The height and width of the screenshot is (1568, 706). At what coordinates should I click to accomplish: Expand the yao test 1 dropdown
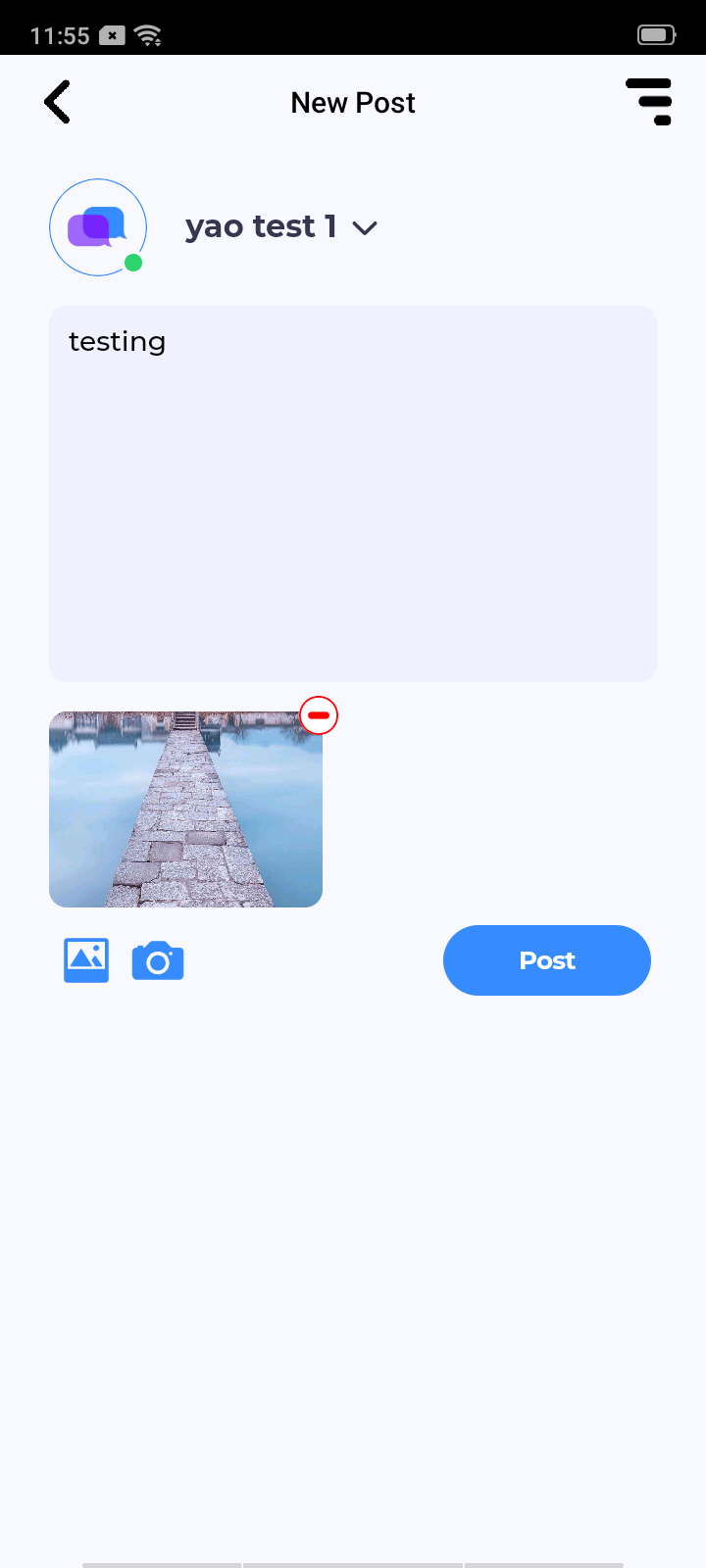[365, 228]
